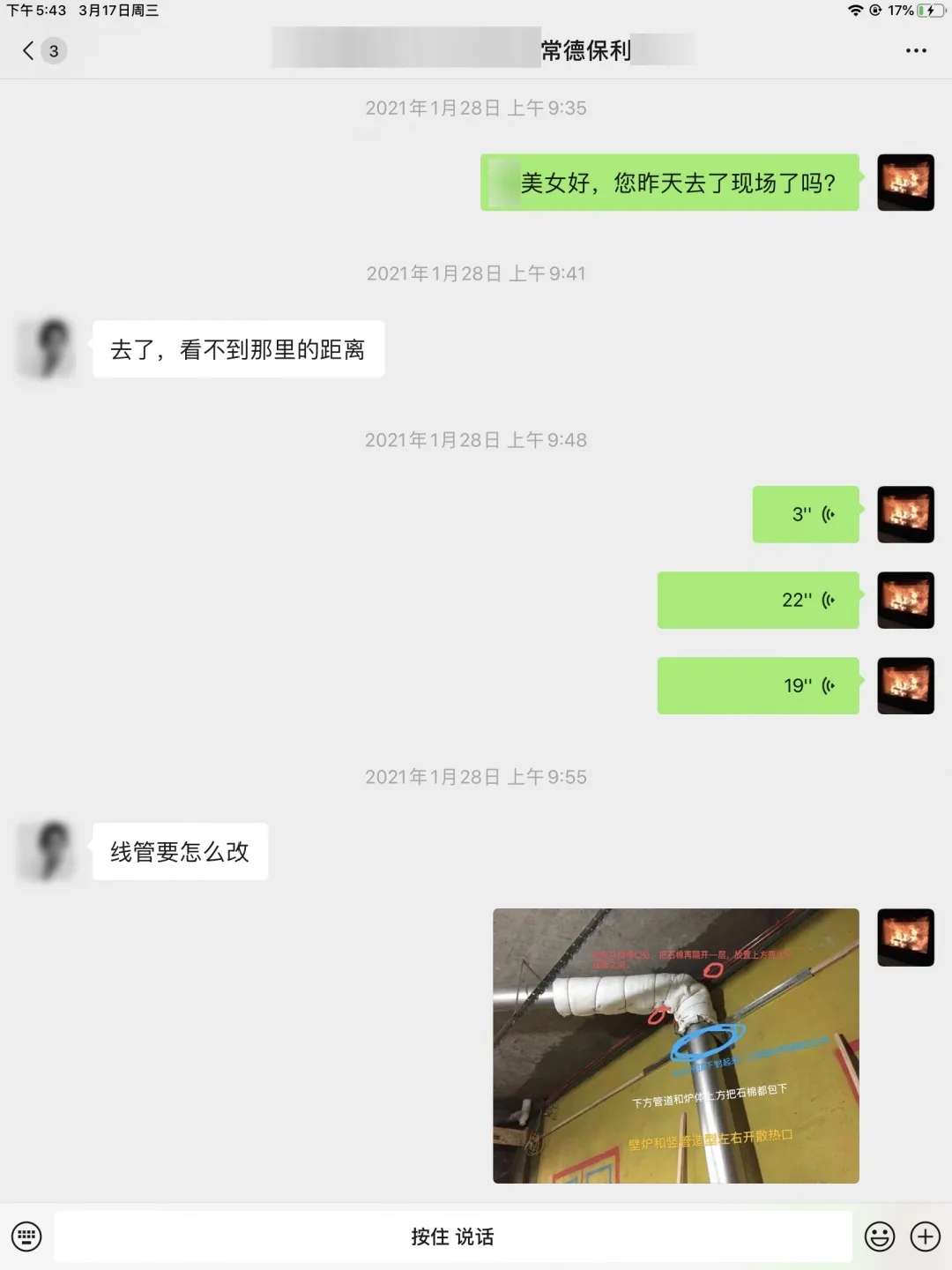Open my avatar beside the 美女好 message

coord(905,183)
